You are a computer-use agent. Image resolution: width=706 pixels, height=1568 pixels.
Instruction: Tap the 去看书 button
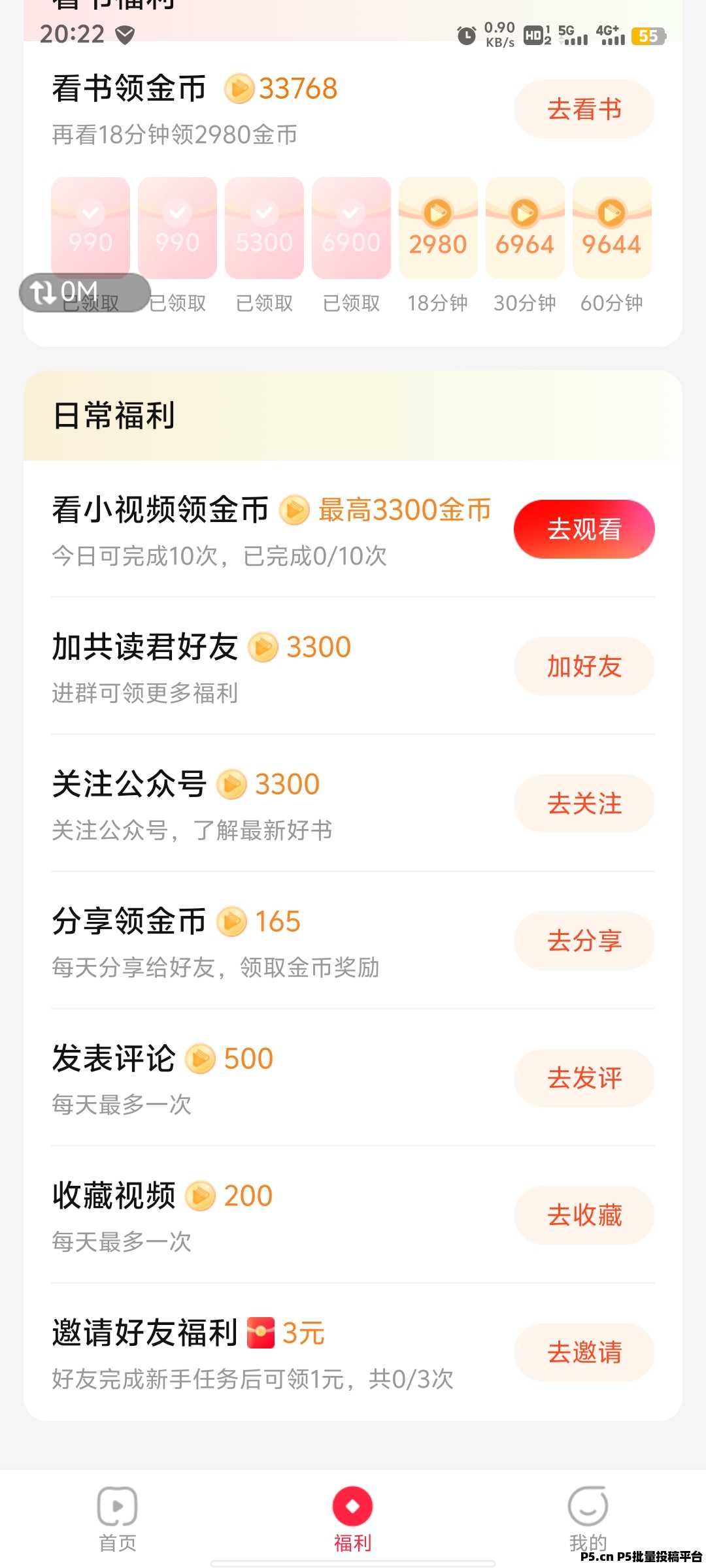coord(584,109)
